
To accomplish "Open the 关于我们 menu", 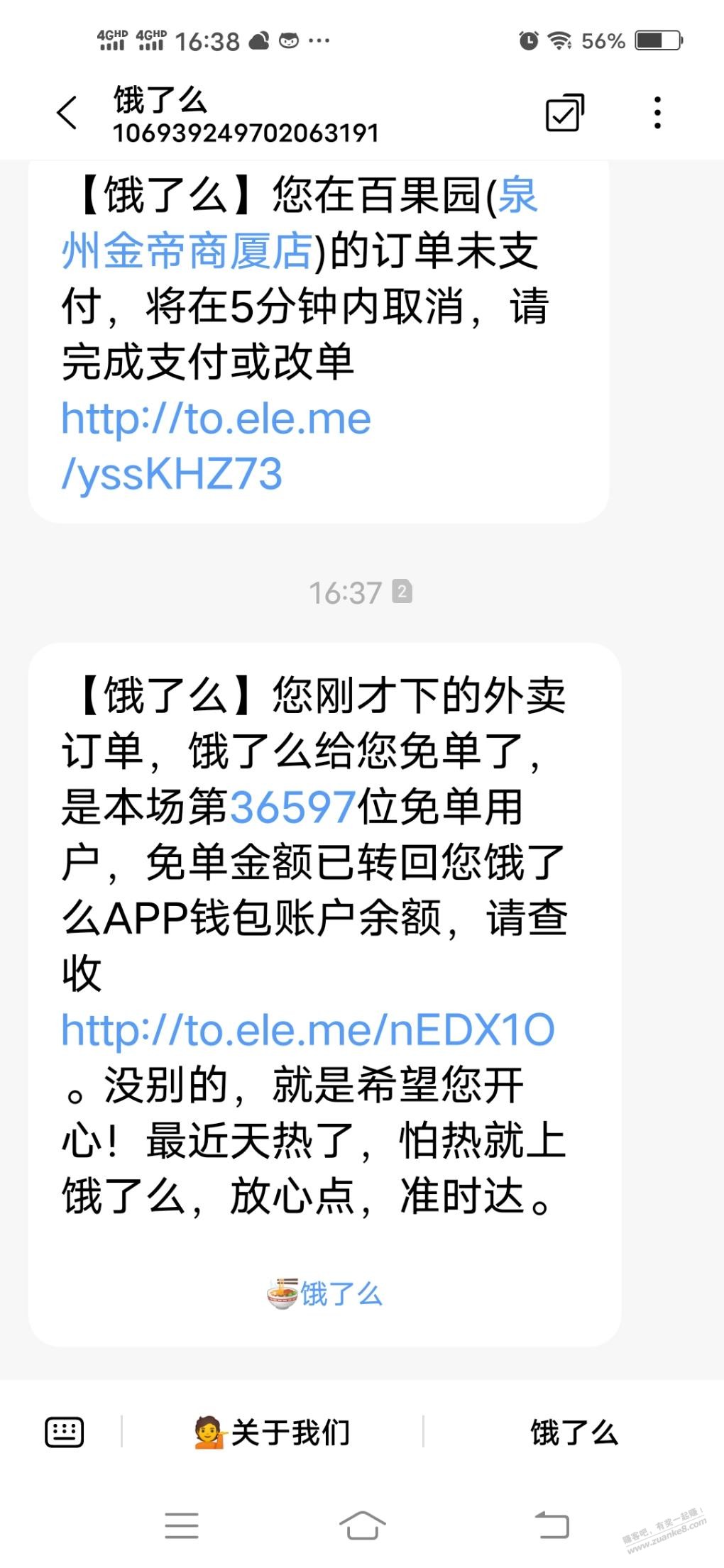I will [x=273, y=1432].
